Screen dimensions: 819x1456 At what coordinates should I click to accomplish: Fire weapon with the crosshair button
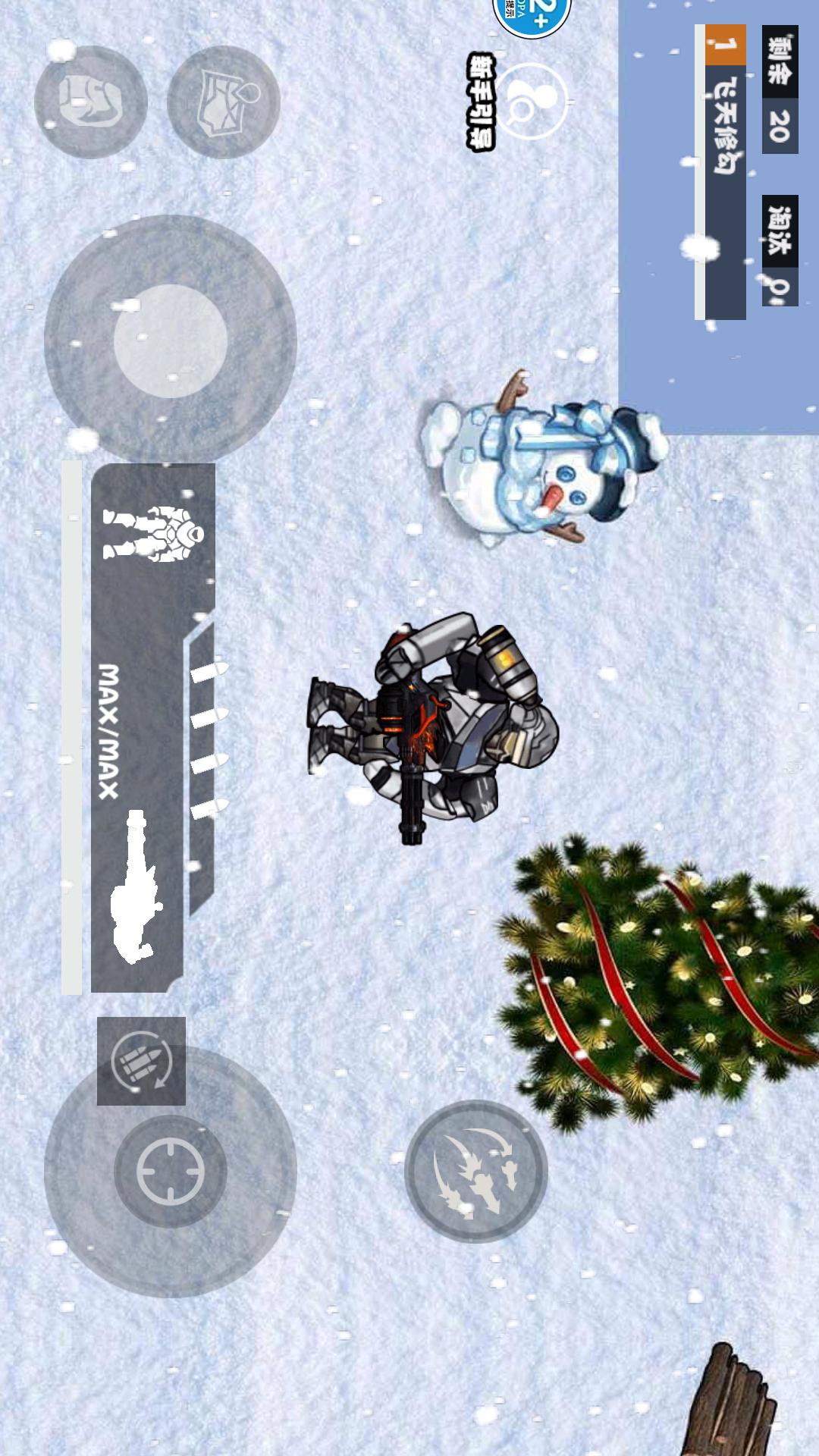click(171, 1172)
